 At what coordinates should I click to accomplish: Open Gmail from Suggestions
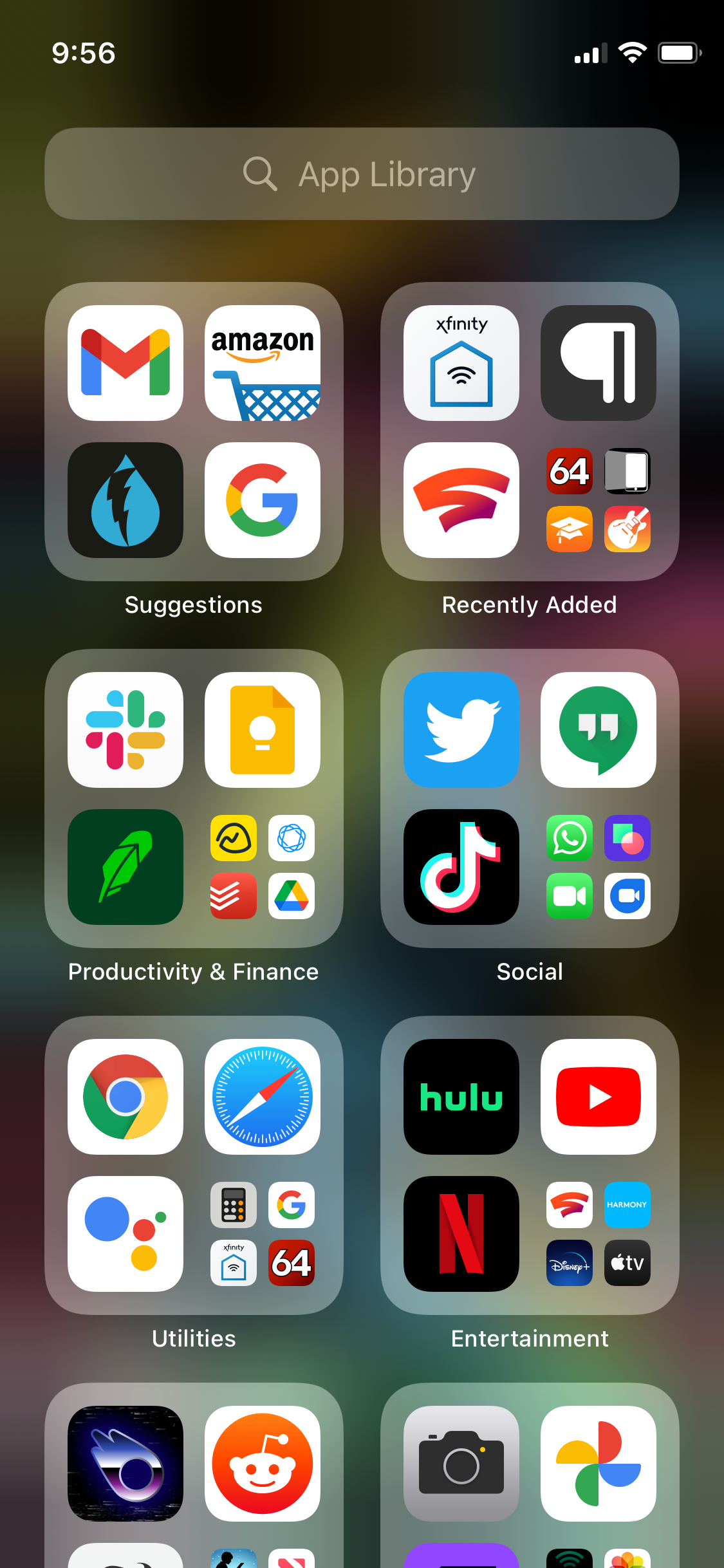coord(125,362)
